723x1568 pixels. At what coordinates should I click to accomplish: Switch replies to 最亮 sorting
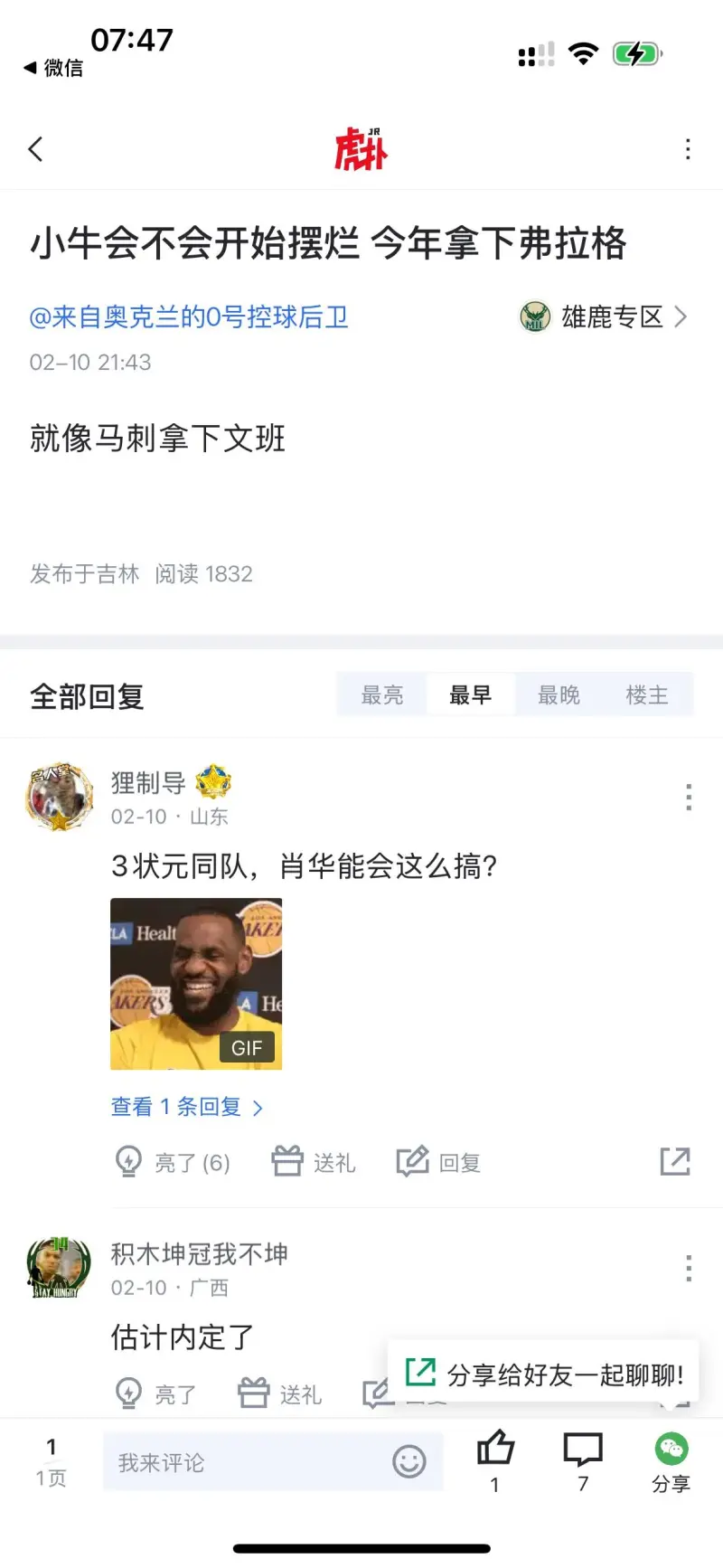(x=382, y=695)
